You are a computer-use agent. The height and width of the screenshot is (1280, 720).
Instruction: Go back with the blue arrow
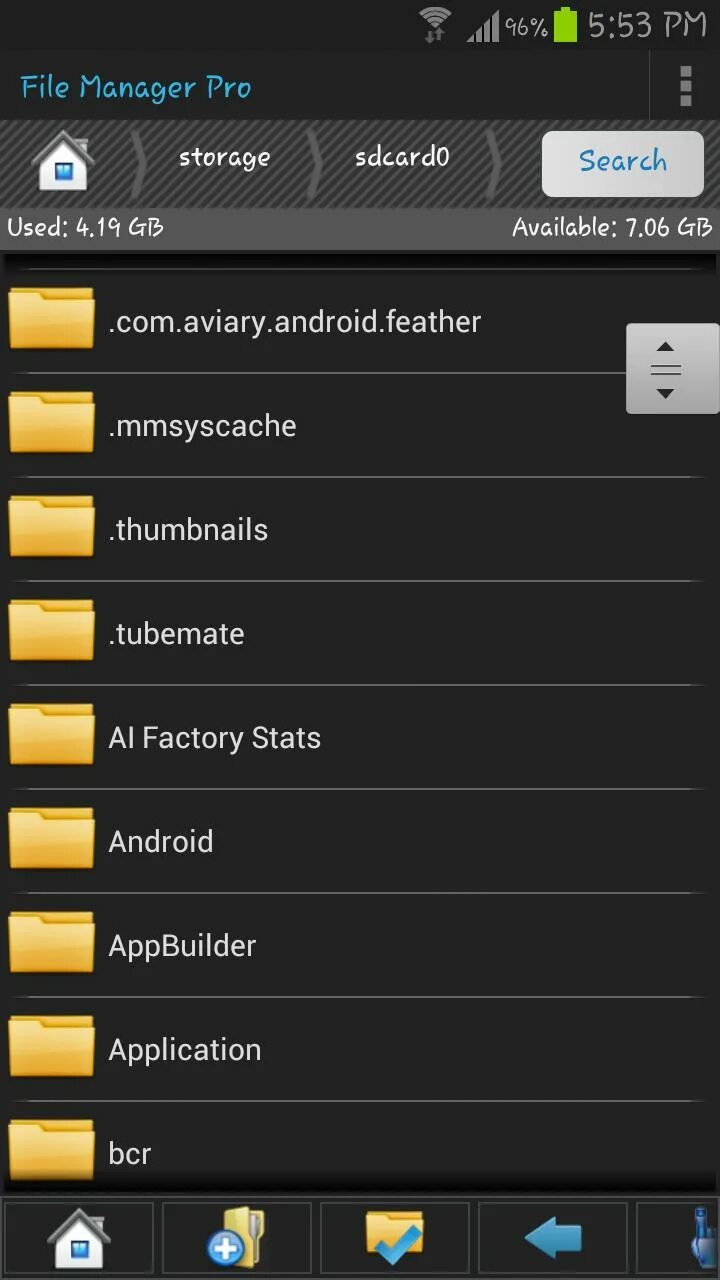[x=553, y=1239]
